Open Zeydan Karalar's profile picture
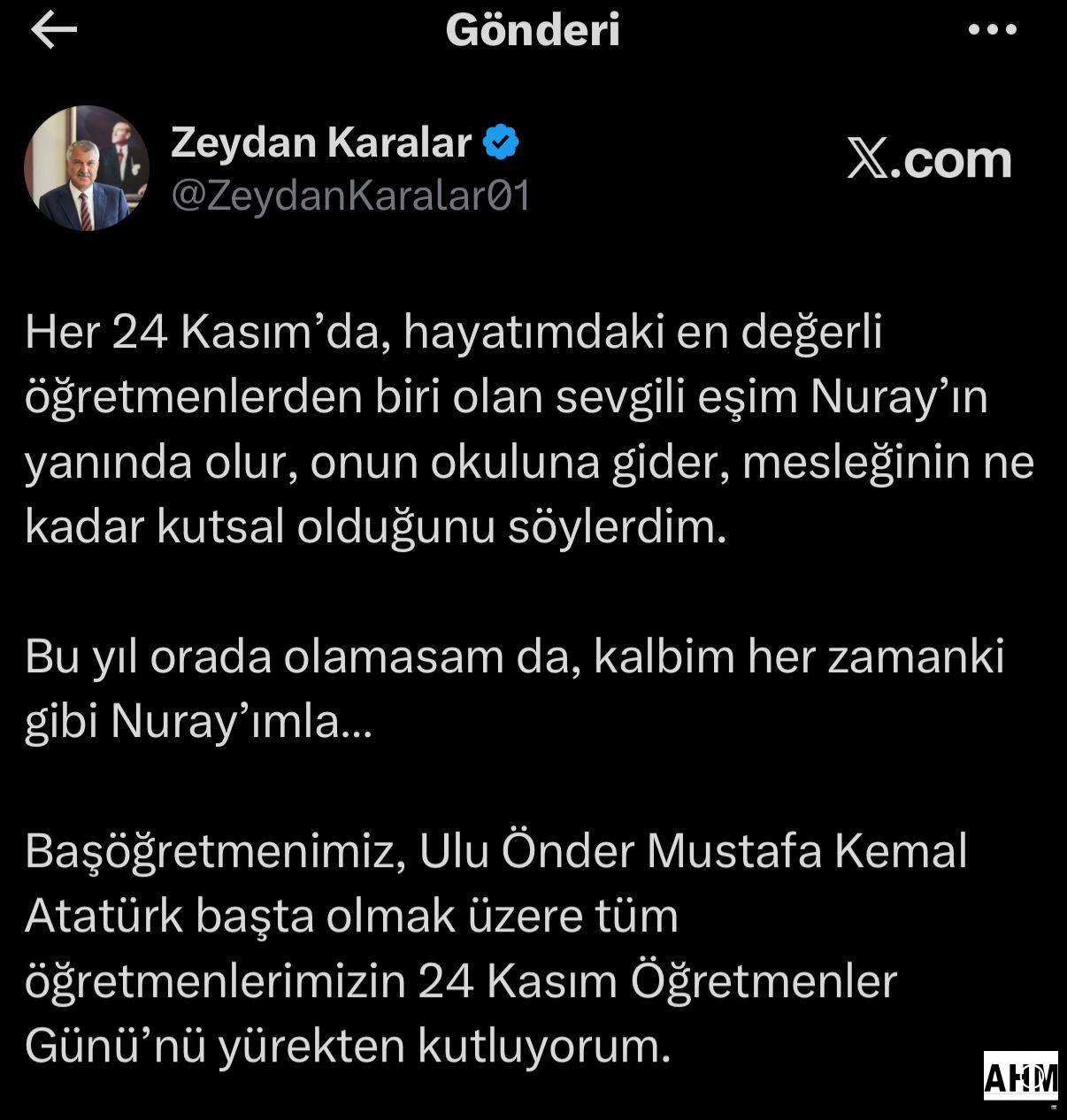The height and width of the screenshot is (1120, 1067). click(86, 168)
